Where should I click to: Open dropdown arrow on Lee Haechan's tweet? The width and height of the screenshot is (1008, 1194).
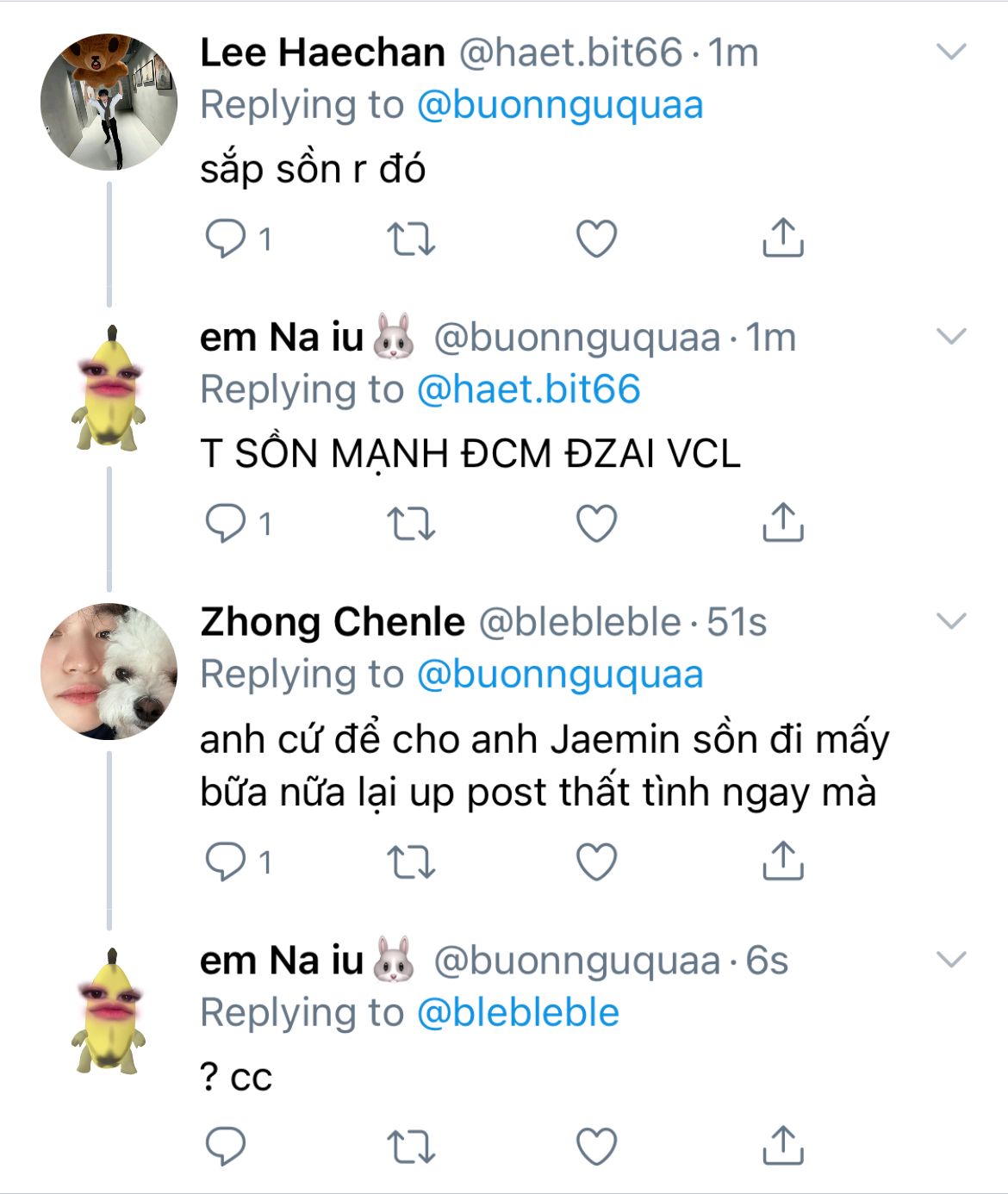click(x=951, y=53)
